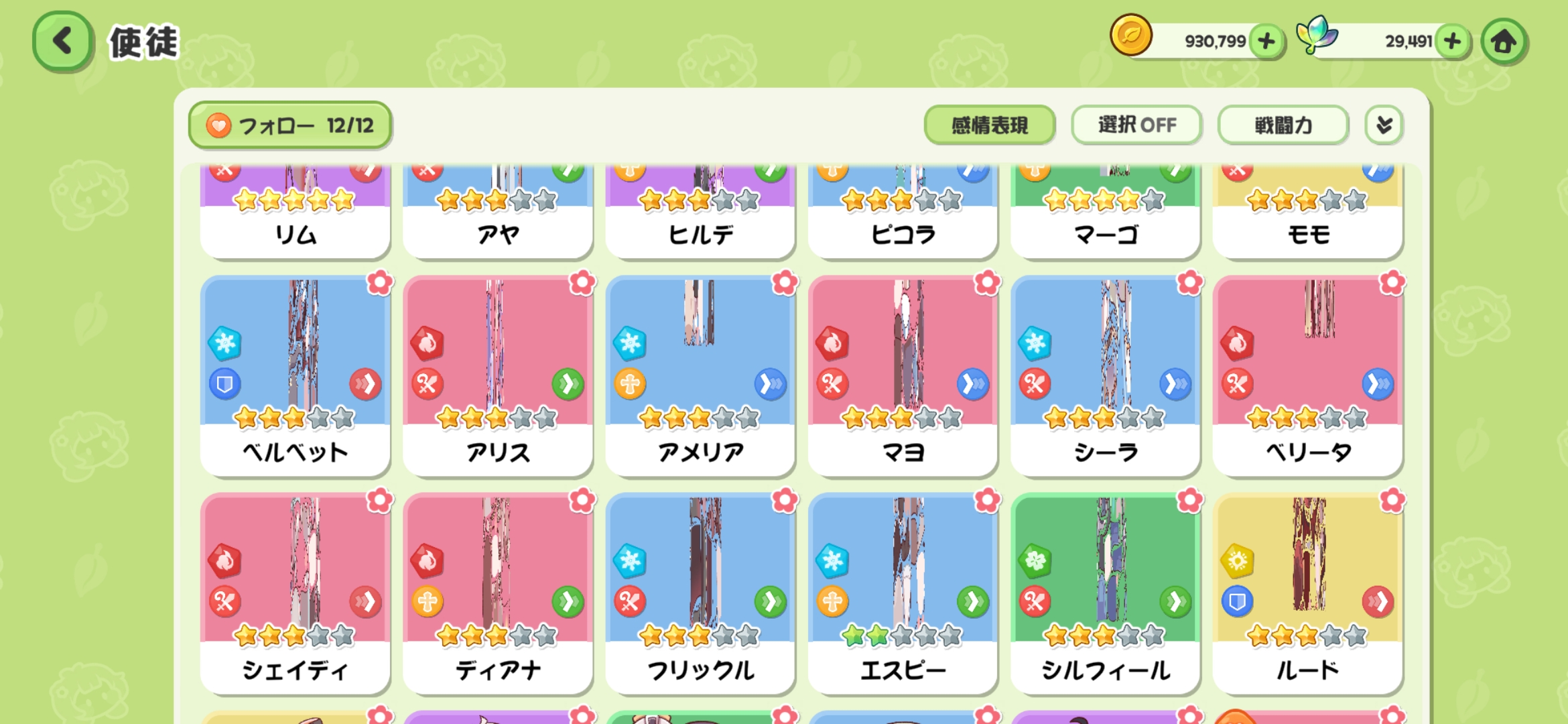Toggle the 選択 OFF button
This screenshot has width=1568, height=724.
(1136, 125)
